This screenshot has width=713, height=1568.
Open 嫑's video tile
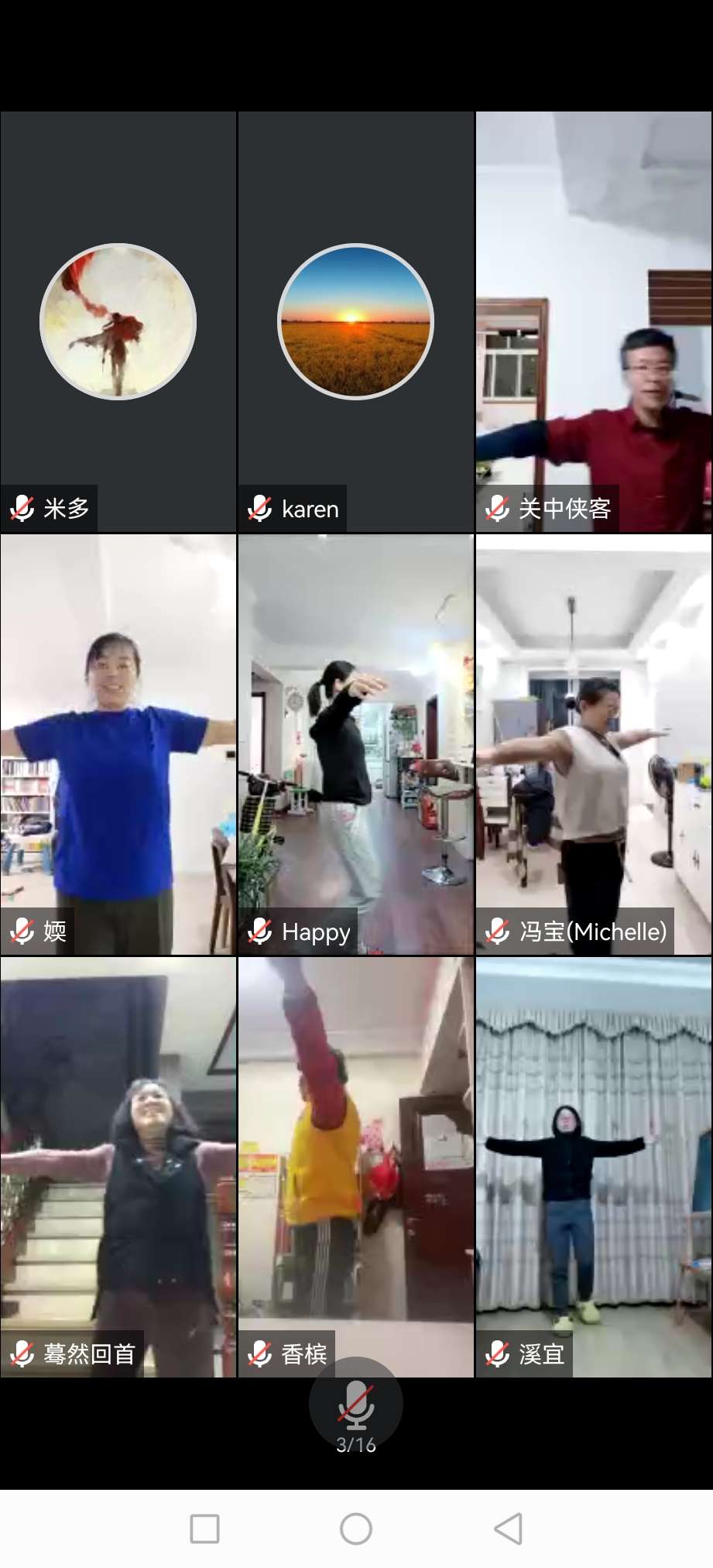[118, 744]
